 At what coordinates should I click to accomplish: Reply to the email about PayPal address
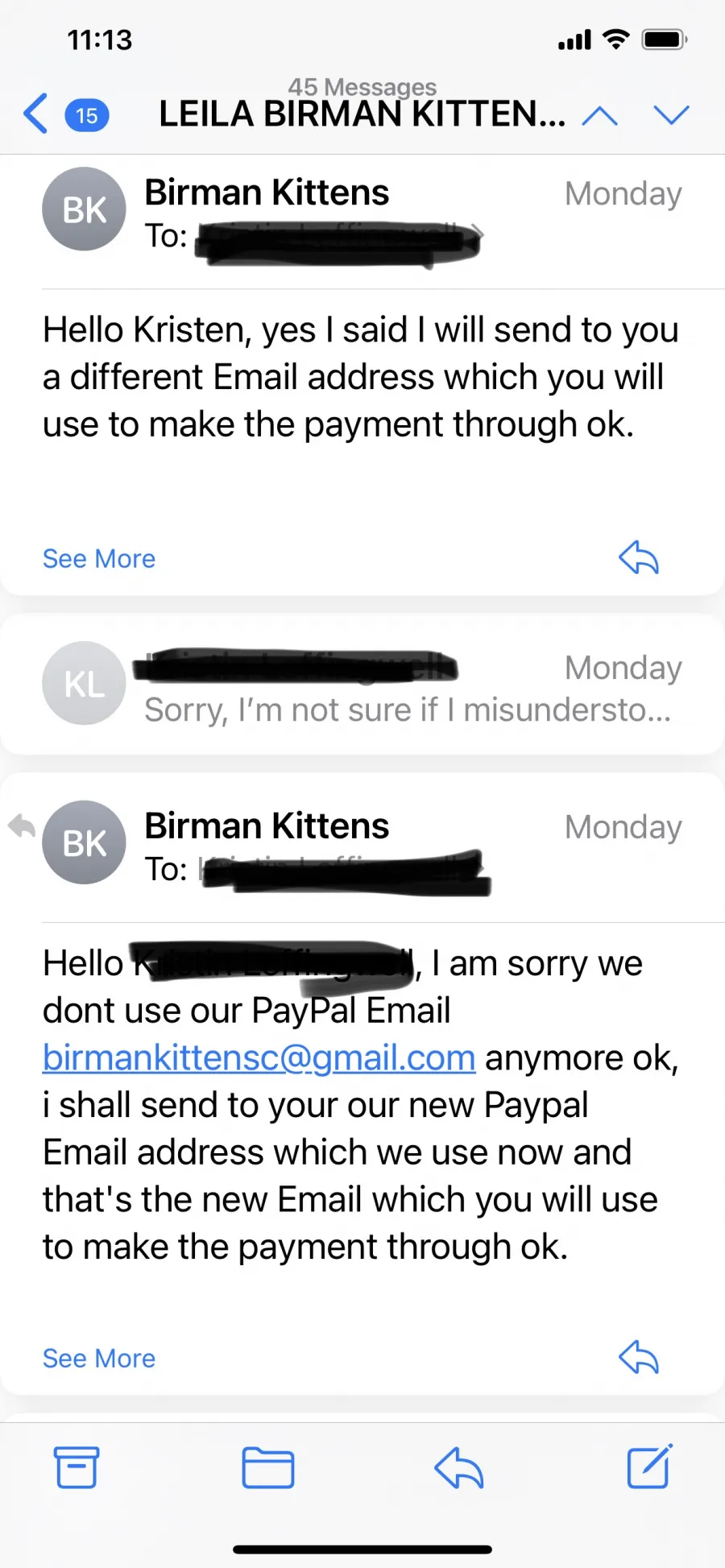(639, 1357)
